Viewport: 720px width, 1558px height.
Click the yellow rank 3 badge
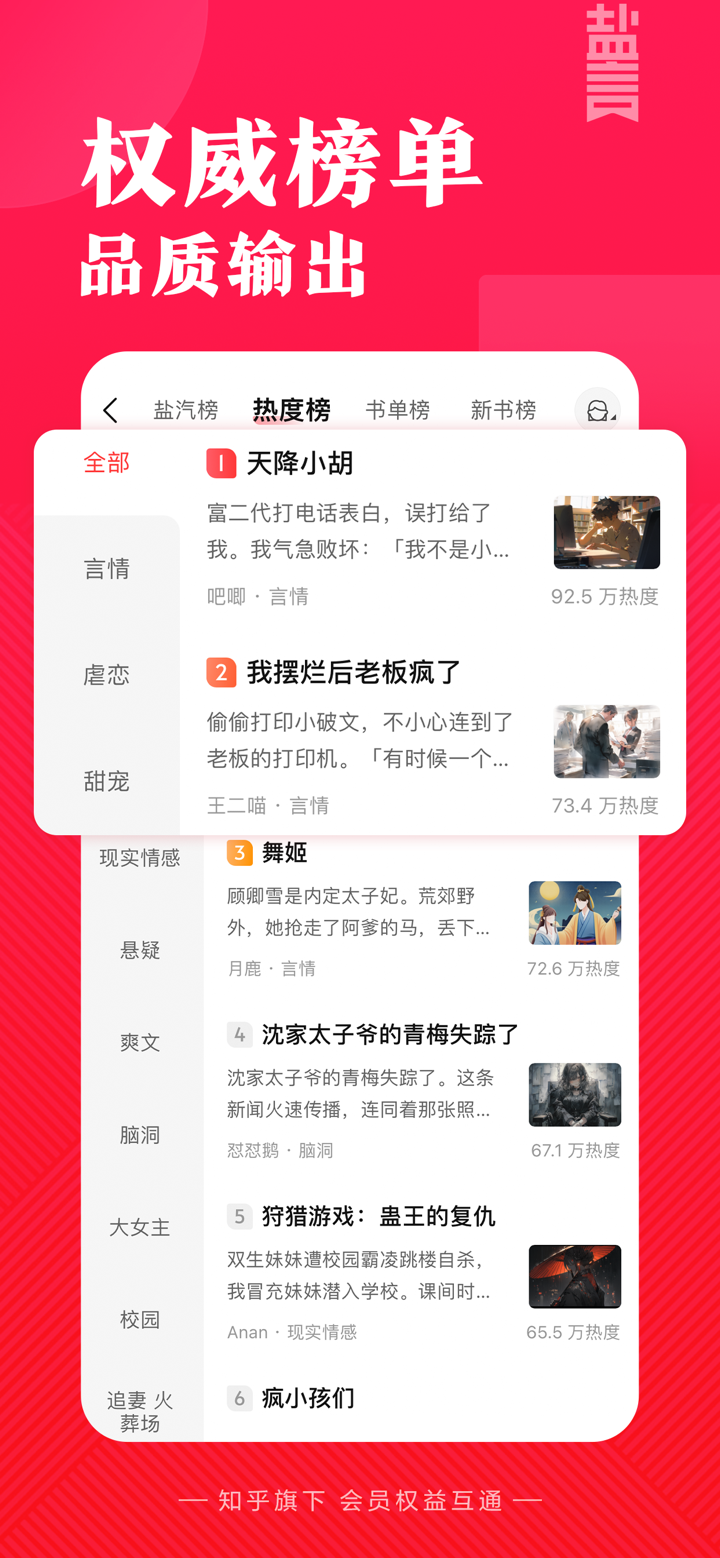(239, 852)
